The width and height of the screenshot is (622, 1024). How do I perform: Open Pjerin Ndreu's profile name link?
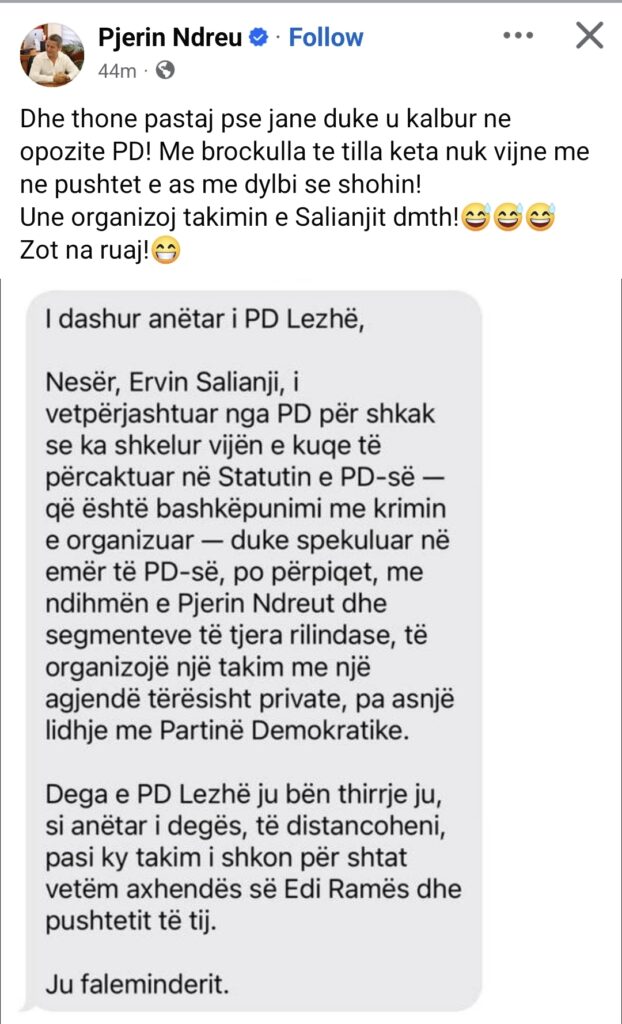tap(170, 38)
